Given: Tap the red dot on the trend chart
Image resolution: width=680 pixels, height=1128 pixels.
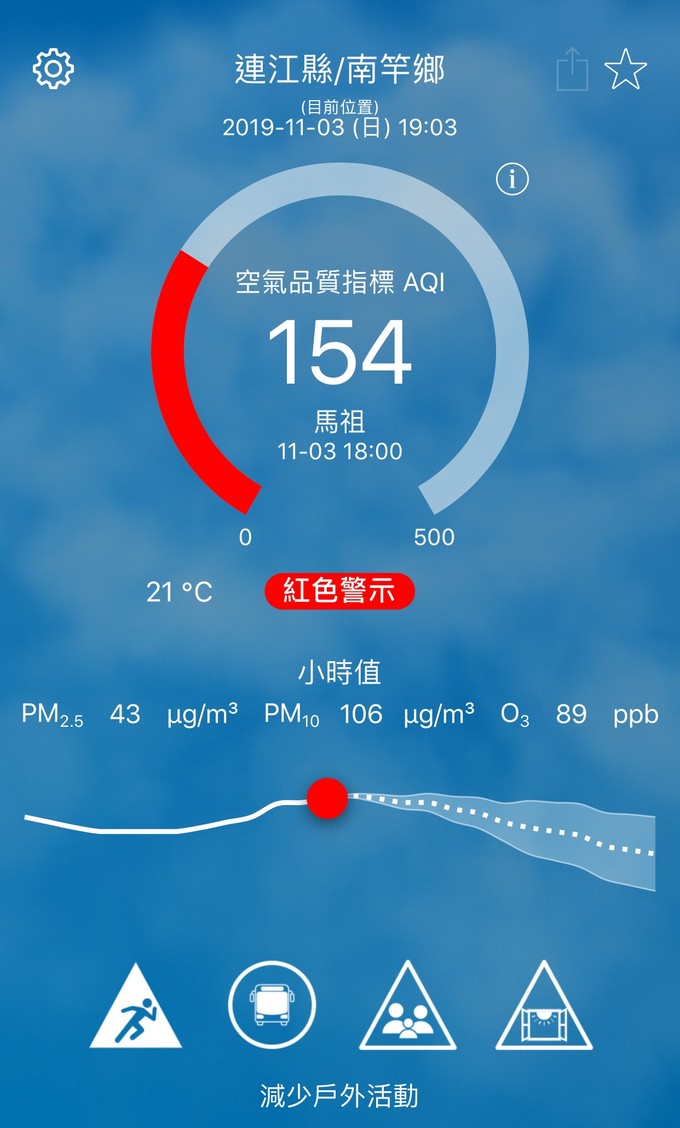Looking at the screenshot, I should point(327,798).
